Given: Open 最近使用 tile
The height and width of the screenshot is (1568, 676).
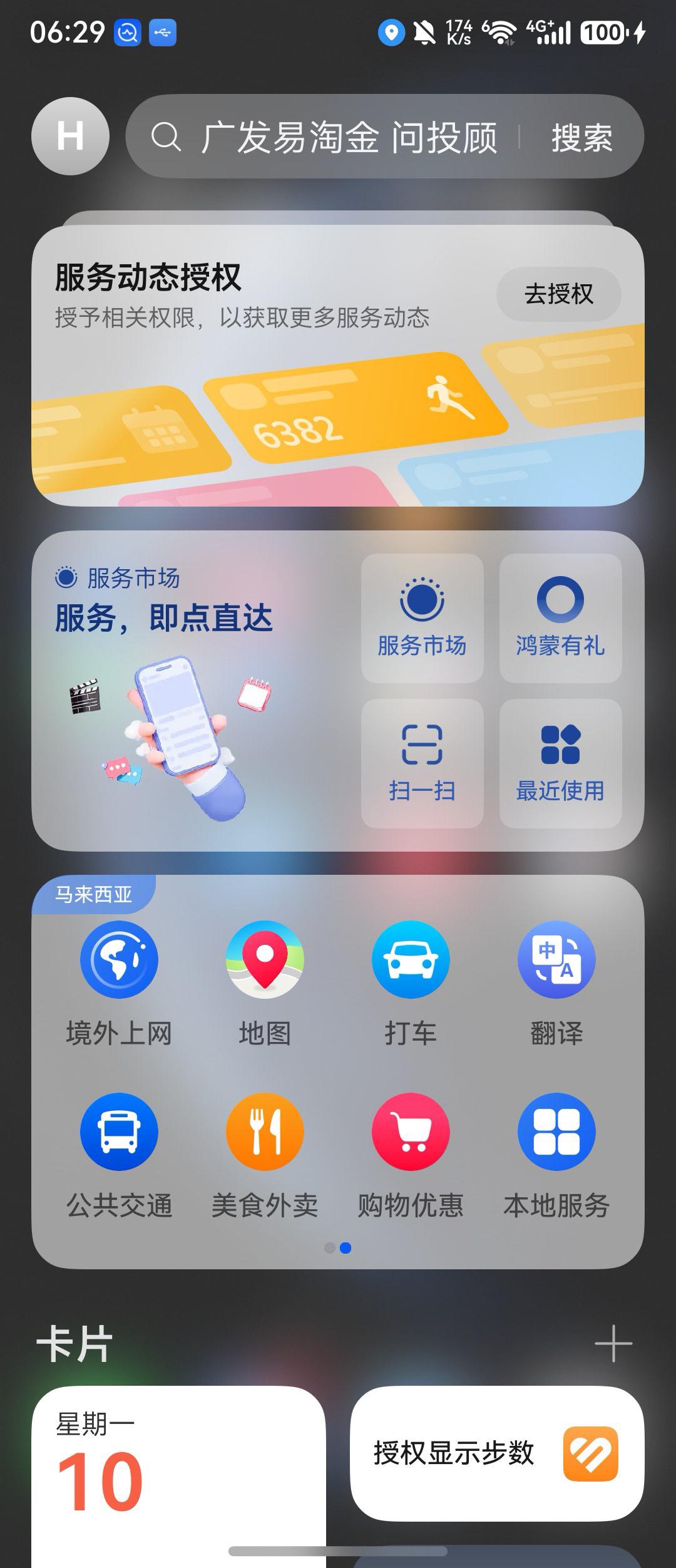Looking at the screenshot, I should coord(560,763).
